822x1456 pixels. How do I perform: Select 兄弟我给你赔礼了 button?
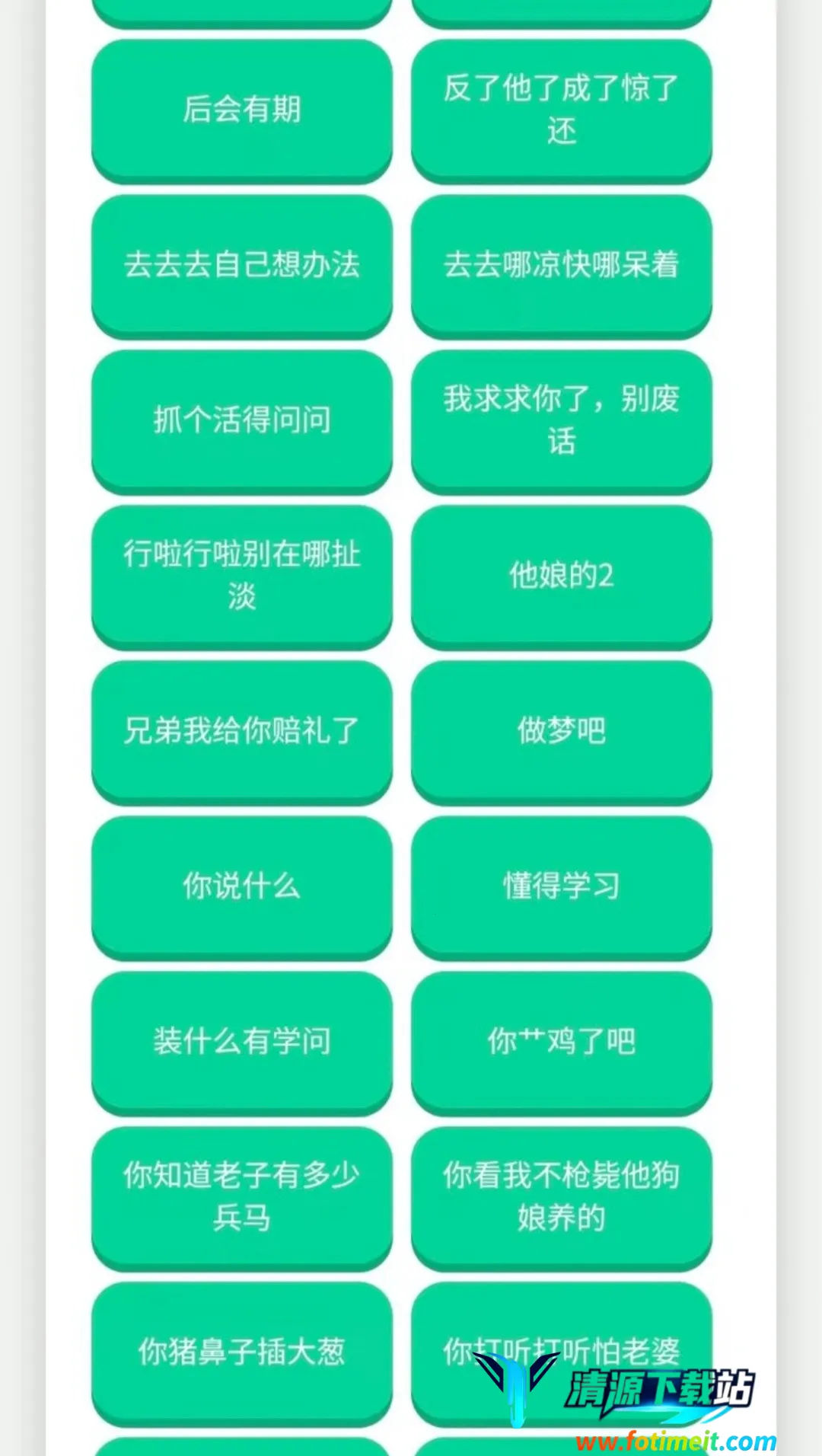pos(241,731)
